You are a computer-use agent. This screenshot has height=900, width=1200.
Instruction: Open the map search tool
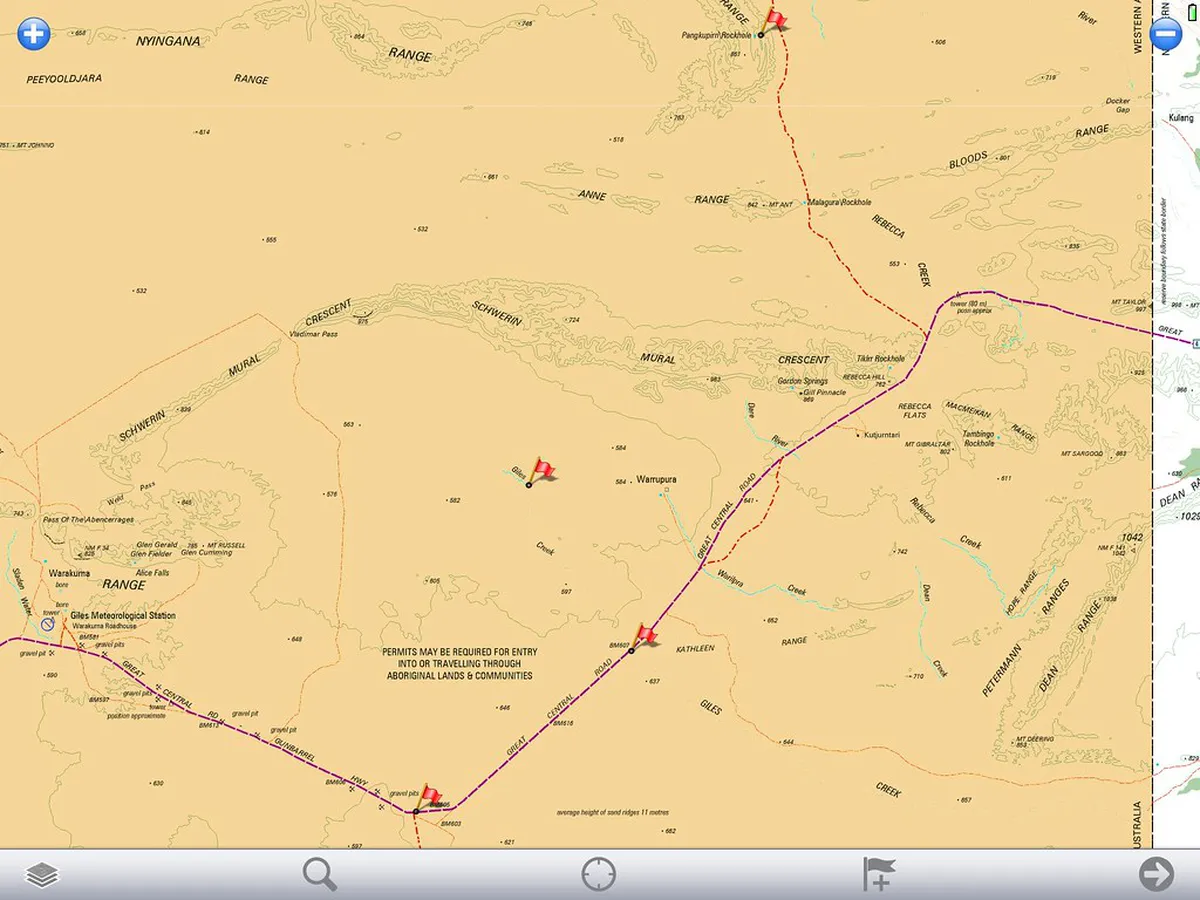tap(320, 875)
